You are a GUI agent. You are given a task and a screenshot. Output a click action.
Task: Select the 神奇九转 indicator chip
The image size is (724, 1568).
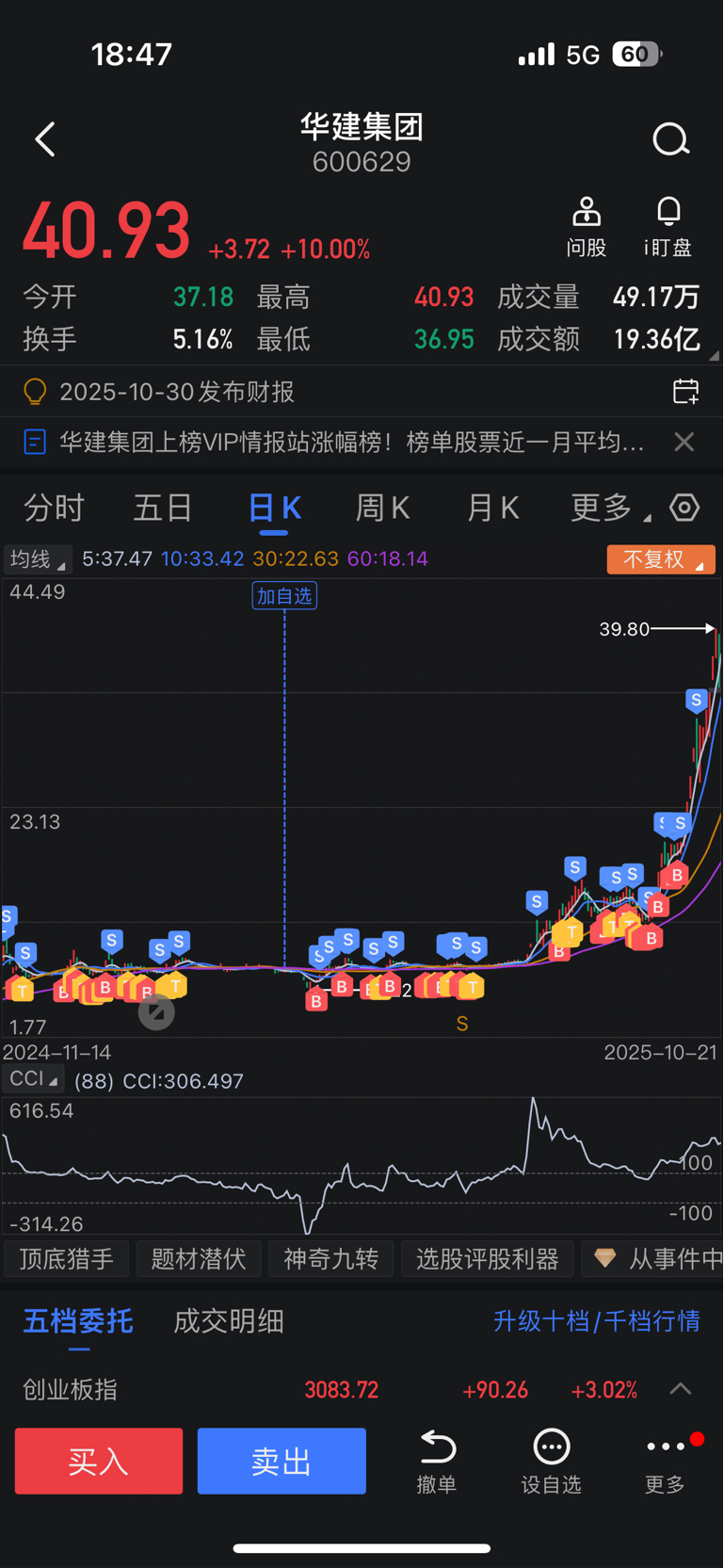click(330, 1259)
